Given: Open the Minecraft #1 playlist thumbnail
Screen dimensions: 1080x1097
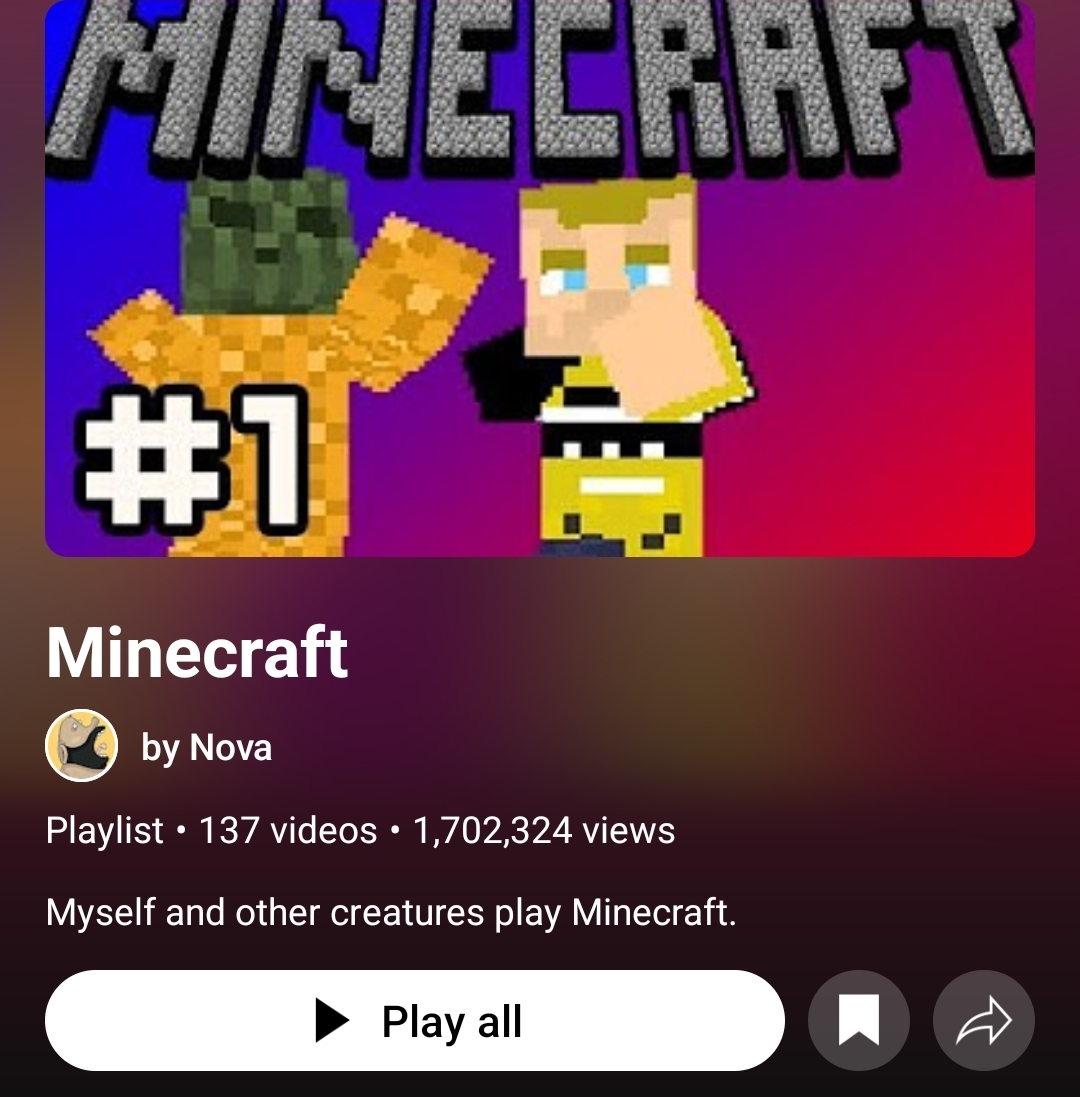Looking at the screenshot, I should pos(540,278).
